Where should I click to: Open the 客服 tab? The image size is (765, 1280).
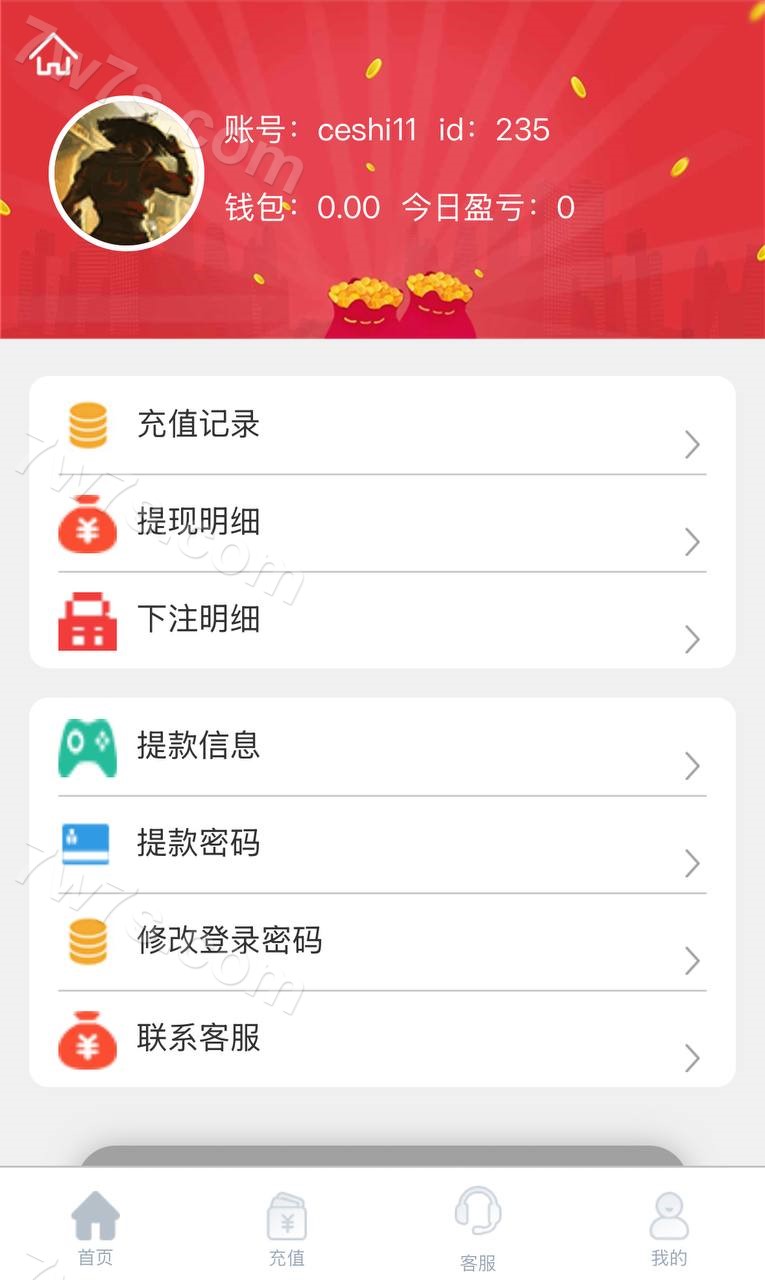tap(478, 1228)
